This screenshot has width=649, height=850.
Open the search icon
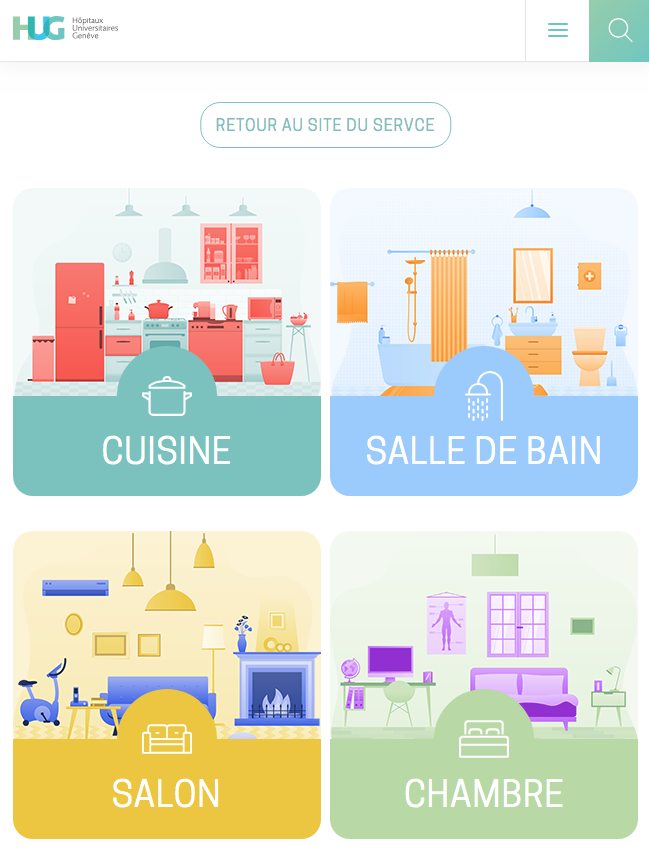tap(619, 30)
